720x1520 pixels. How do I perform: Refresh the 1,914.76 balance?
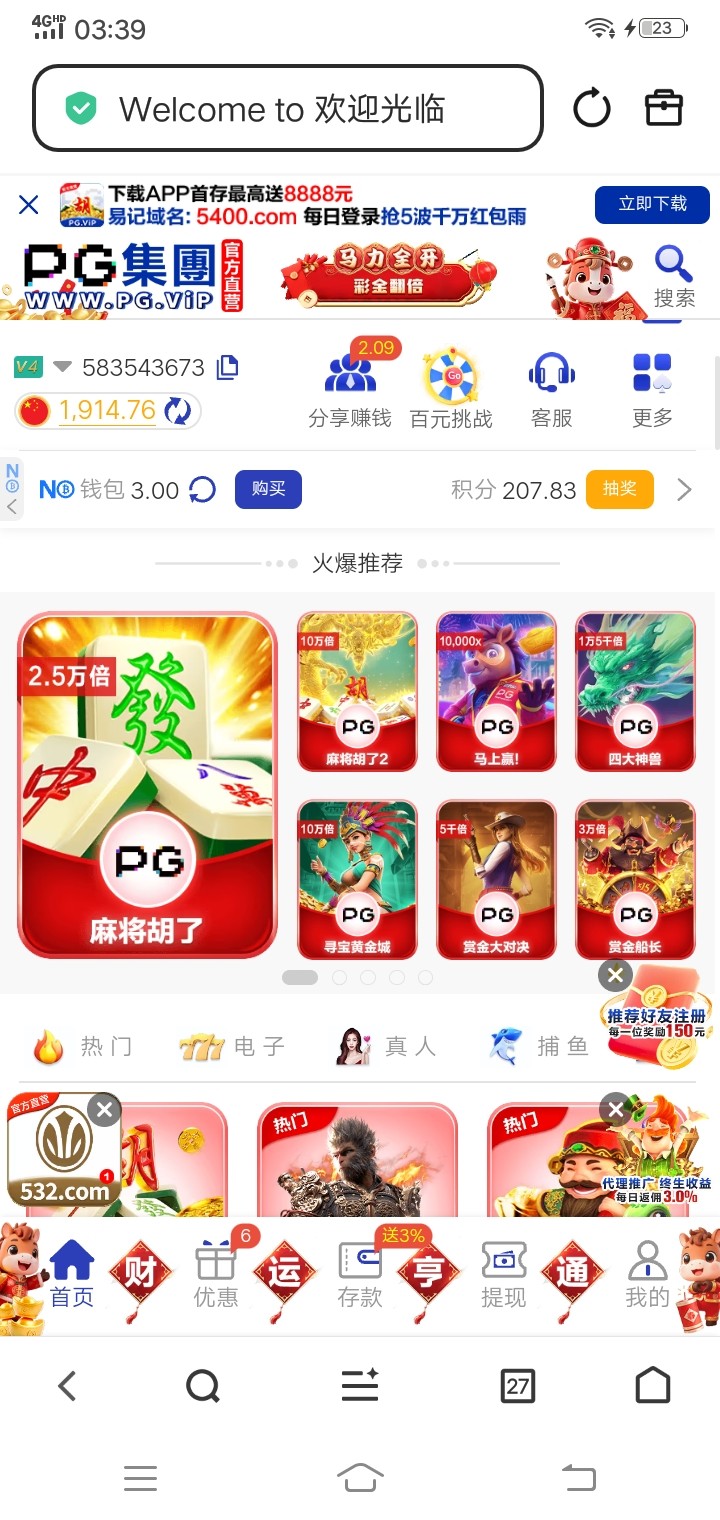click(178, 411)
